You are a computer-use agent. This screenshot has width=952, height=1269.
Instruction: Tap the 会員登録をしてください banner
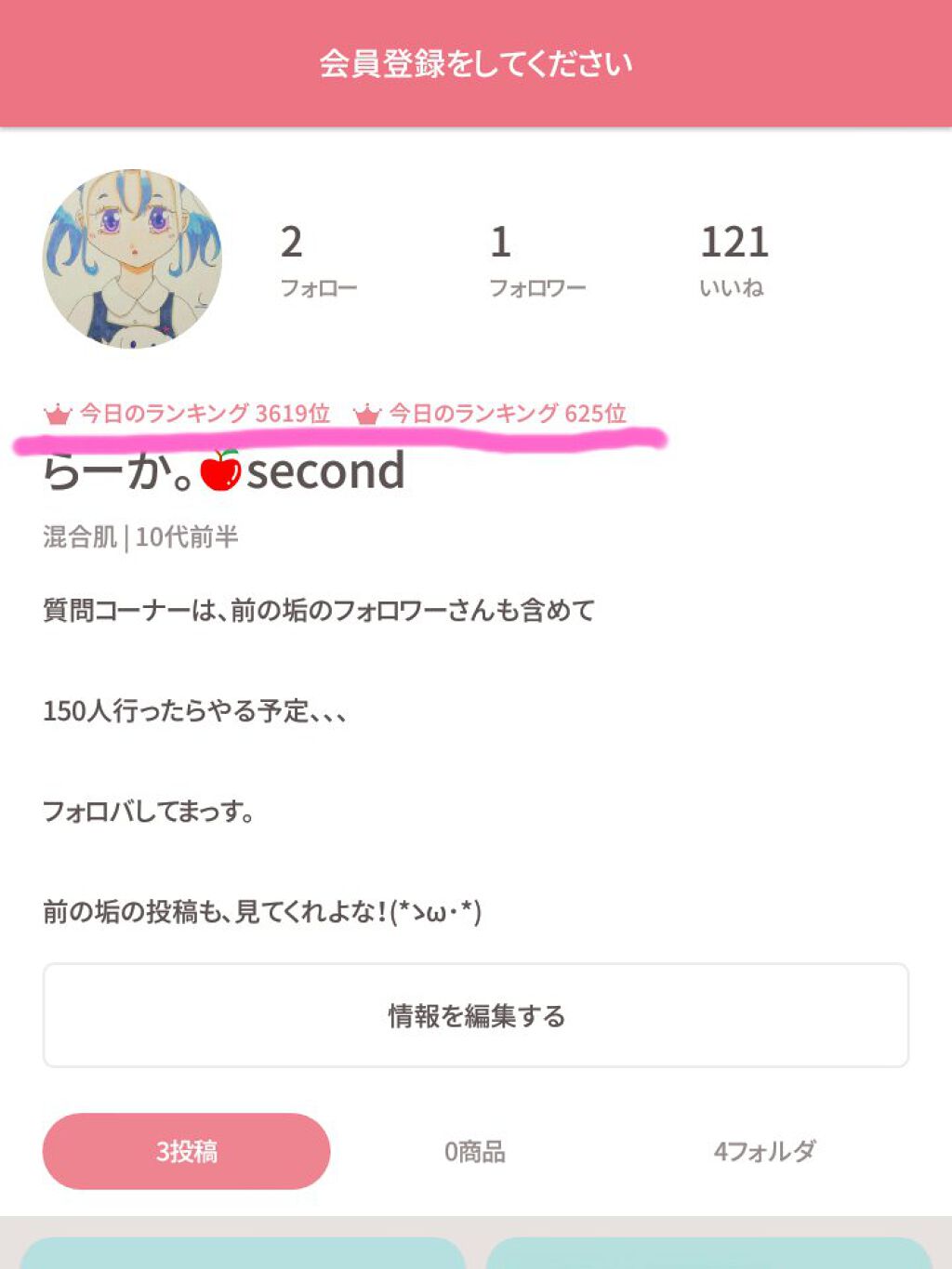476,63
